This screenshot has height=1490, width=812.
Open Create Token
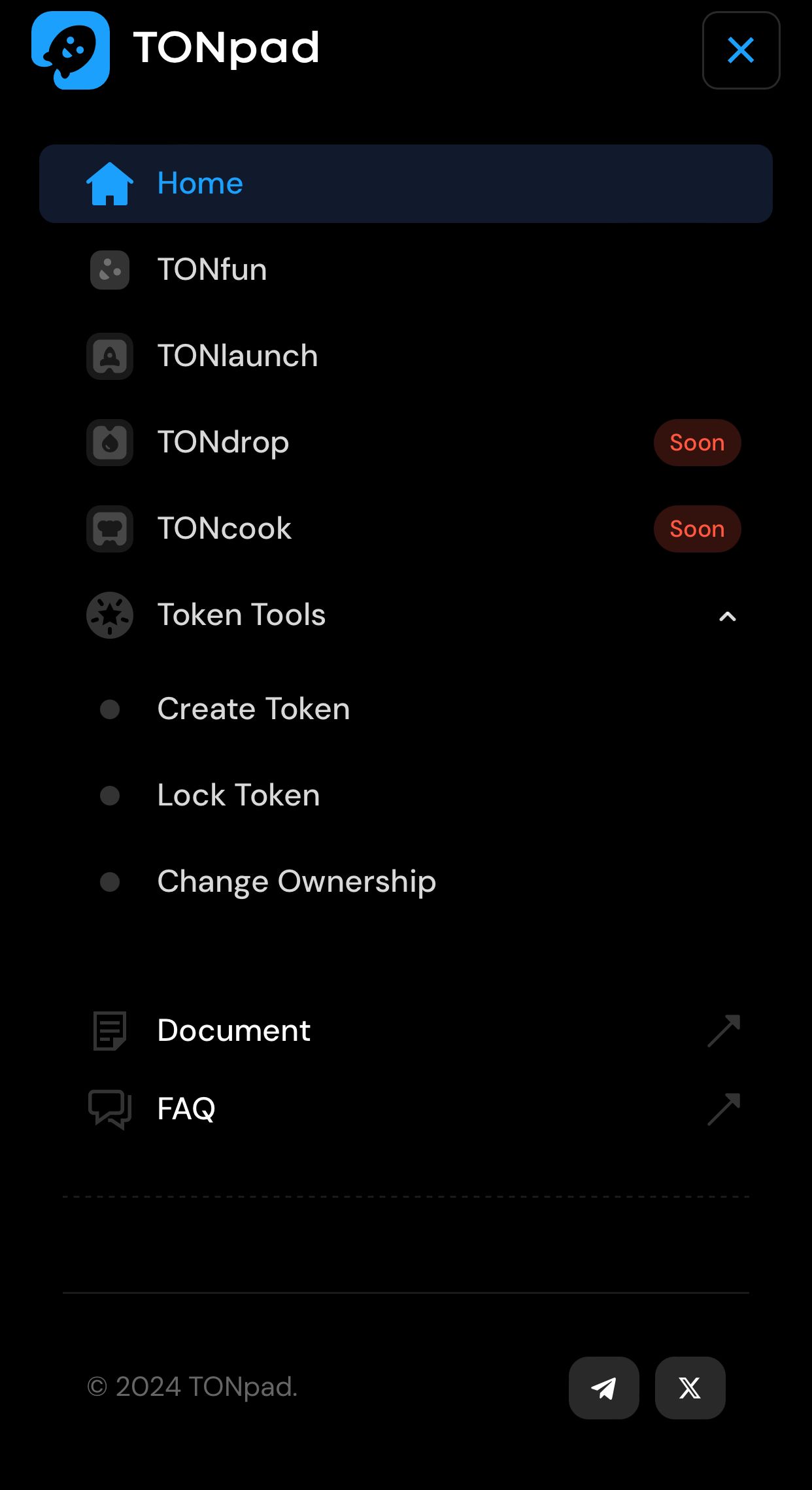pos(253,709)
